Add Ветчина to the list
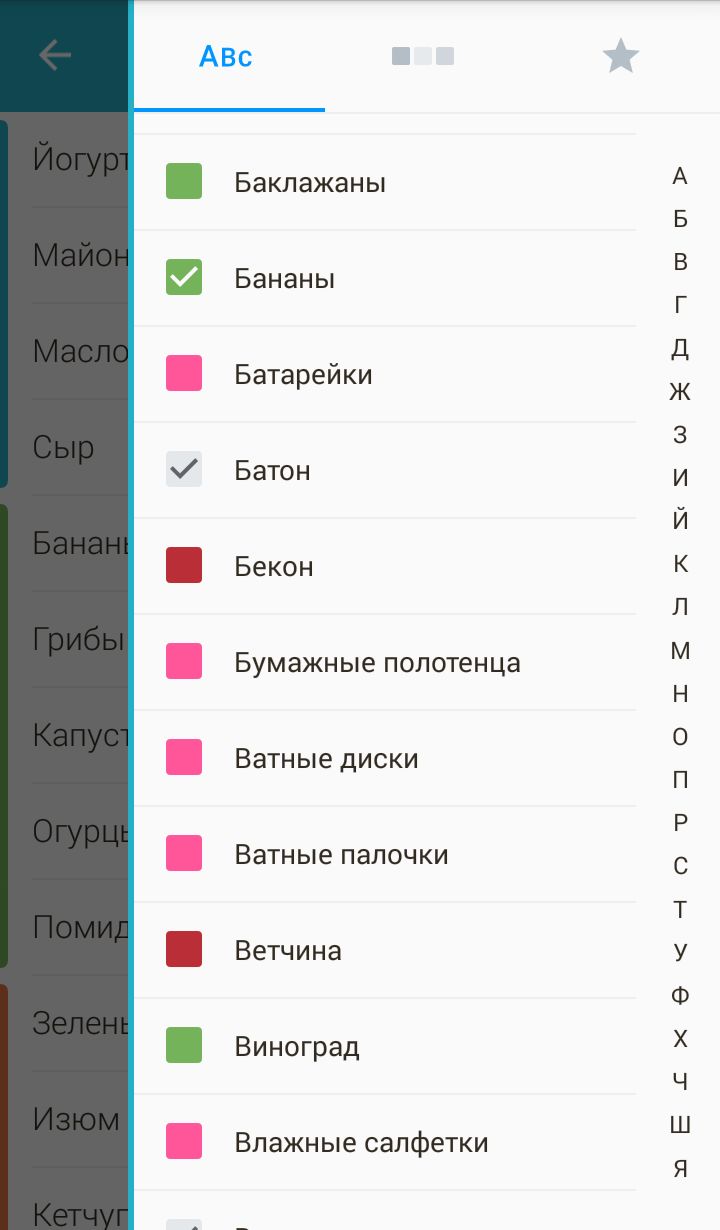720x1230 pixels. tap(385, 951)
